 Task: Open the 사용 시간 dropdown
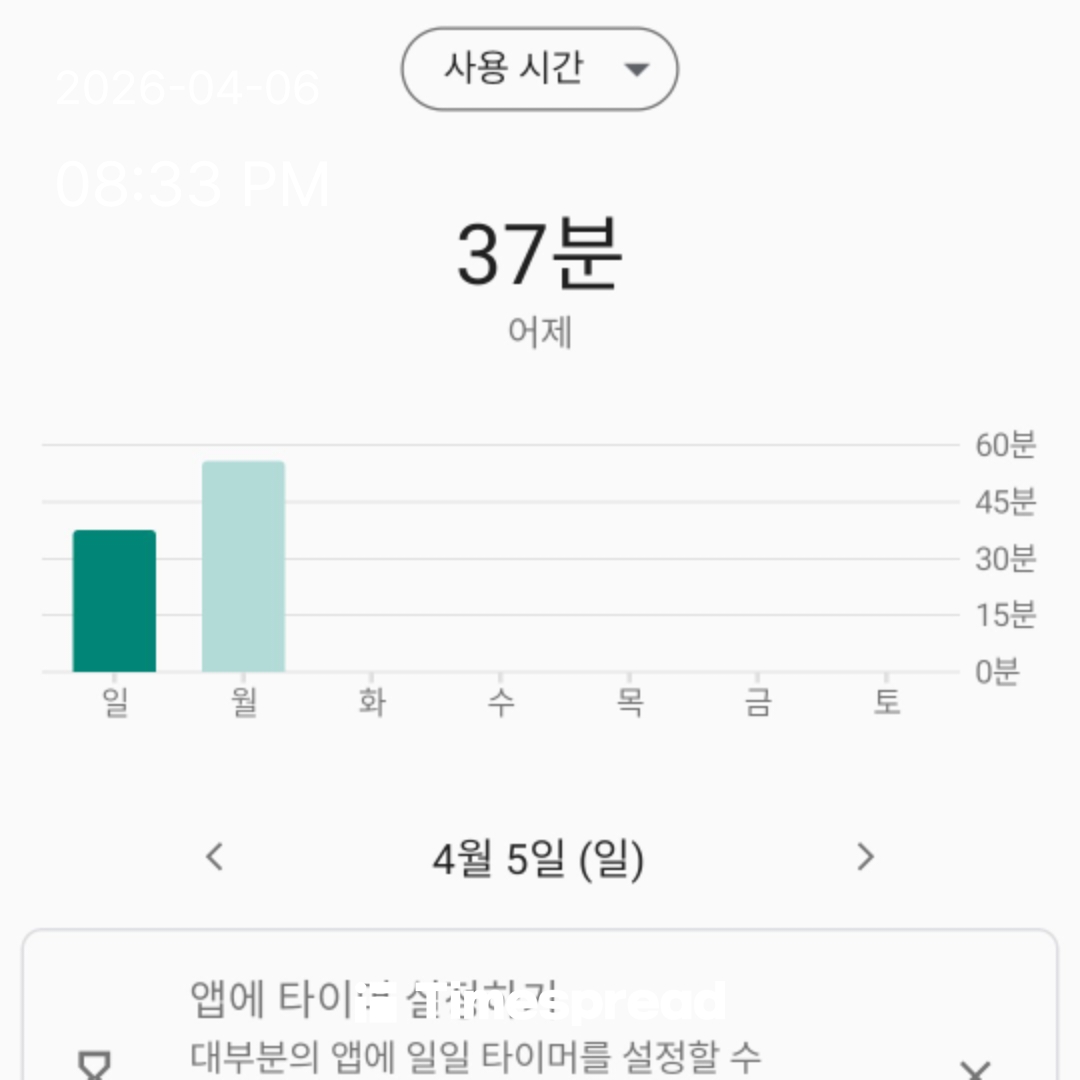coord(539,69)
